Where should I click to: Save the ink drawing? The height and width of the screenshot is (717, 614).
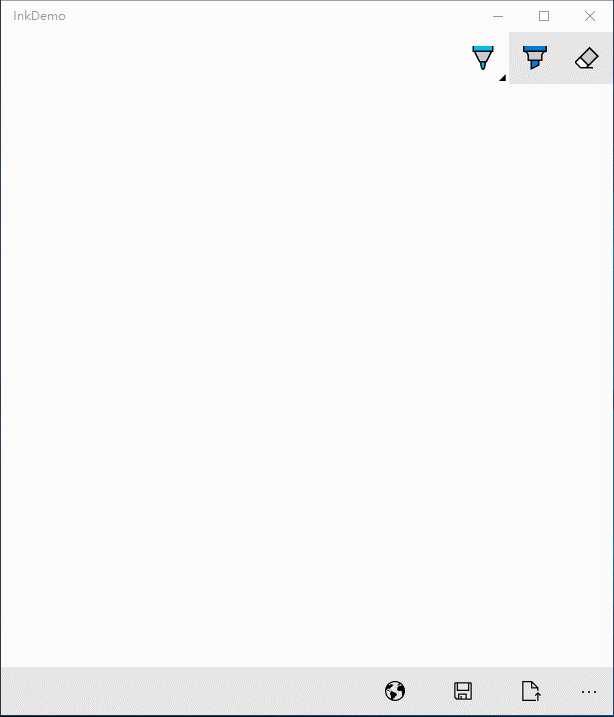click(463, 691)
